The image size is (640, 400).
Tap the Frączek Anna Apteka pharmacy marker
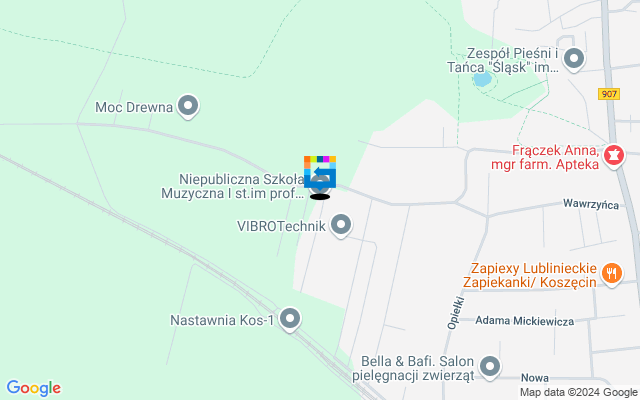(x=613, y=154)
